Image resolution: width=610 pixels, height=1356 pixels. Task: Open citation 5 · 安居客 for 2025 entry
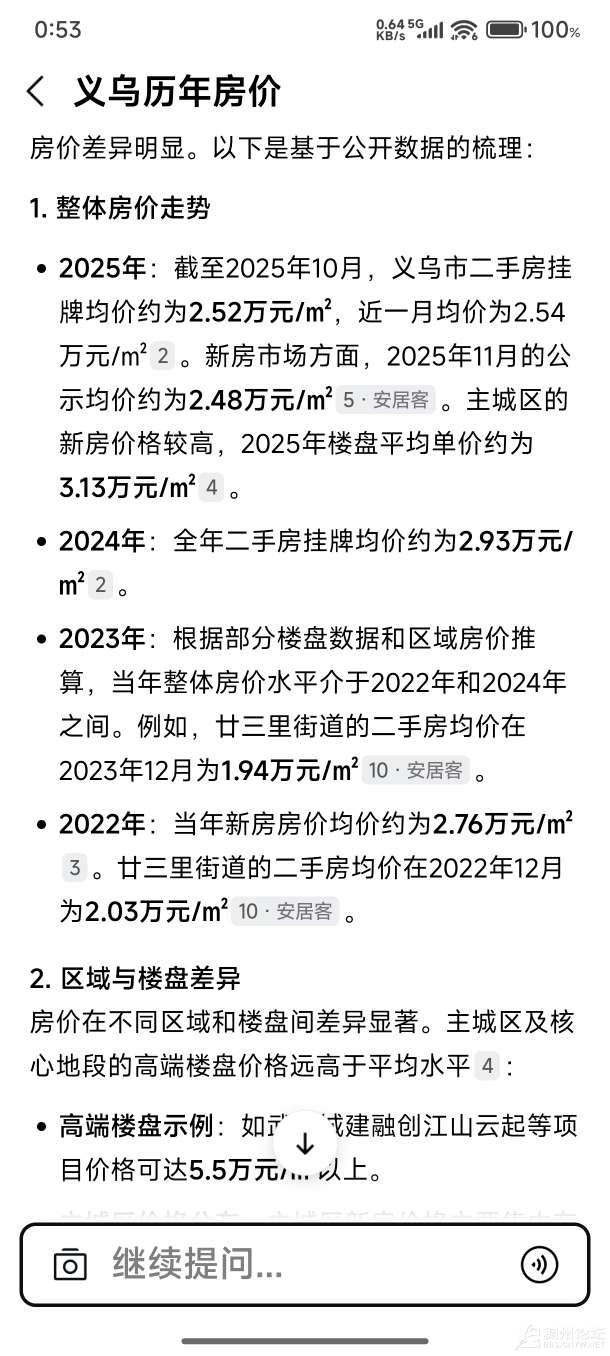click(385, 400)
